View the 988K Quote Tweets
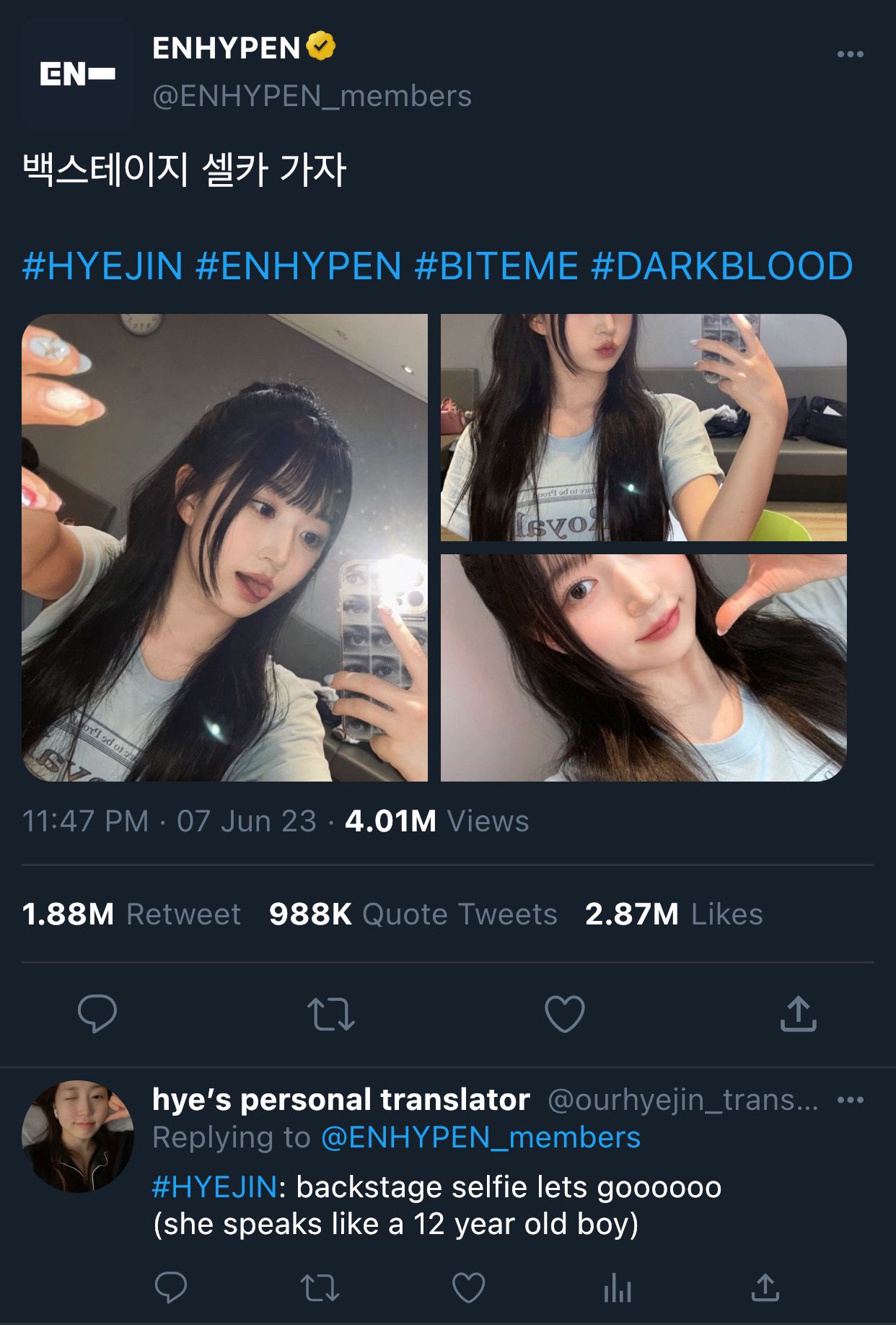Image resolution: width=896 pixels, height=1325 pixels. [x=413, y=914]
